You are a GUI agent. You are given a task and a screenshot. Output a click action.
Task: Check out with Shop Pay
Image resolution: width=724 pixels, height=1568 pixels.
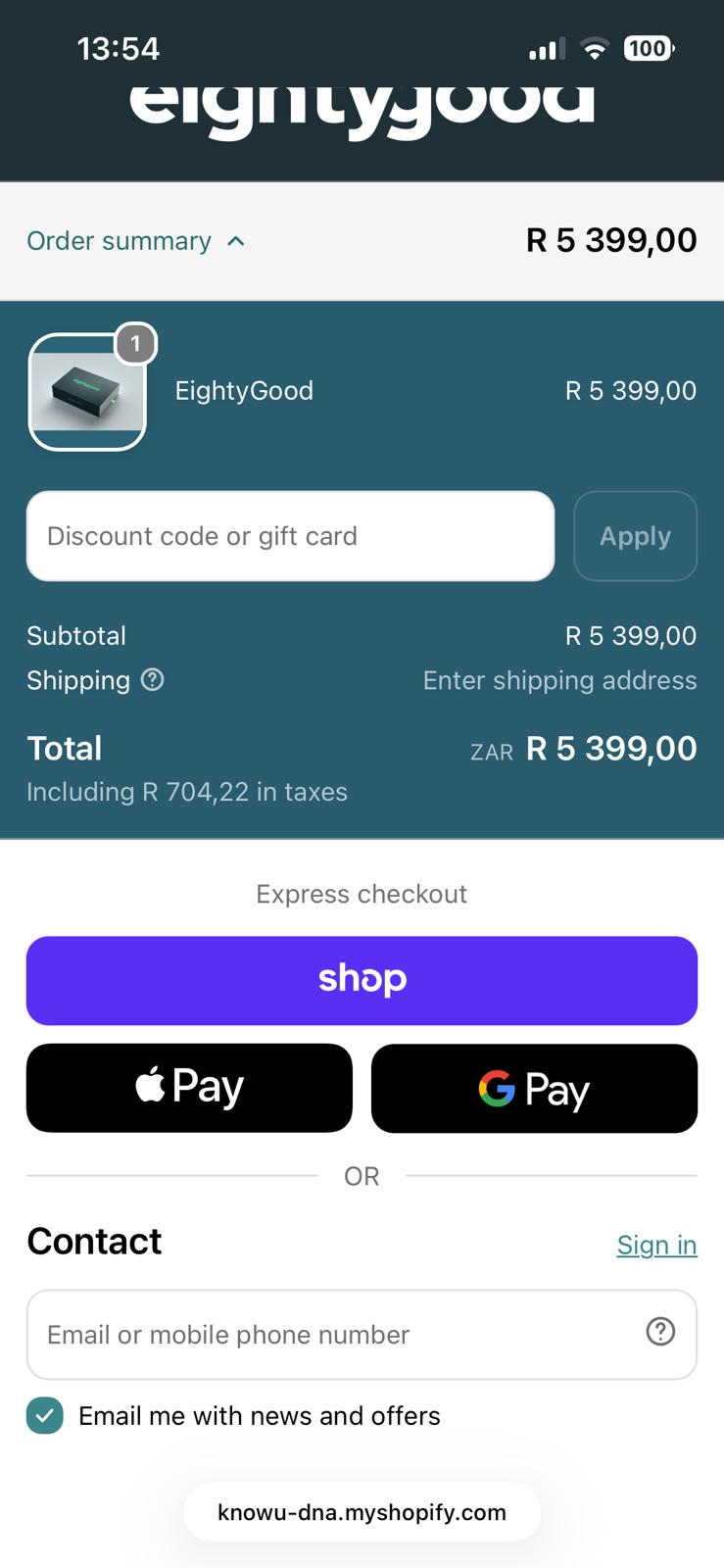[362, 980]
